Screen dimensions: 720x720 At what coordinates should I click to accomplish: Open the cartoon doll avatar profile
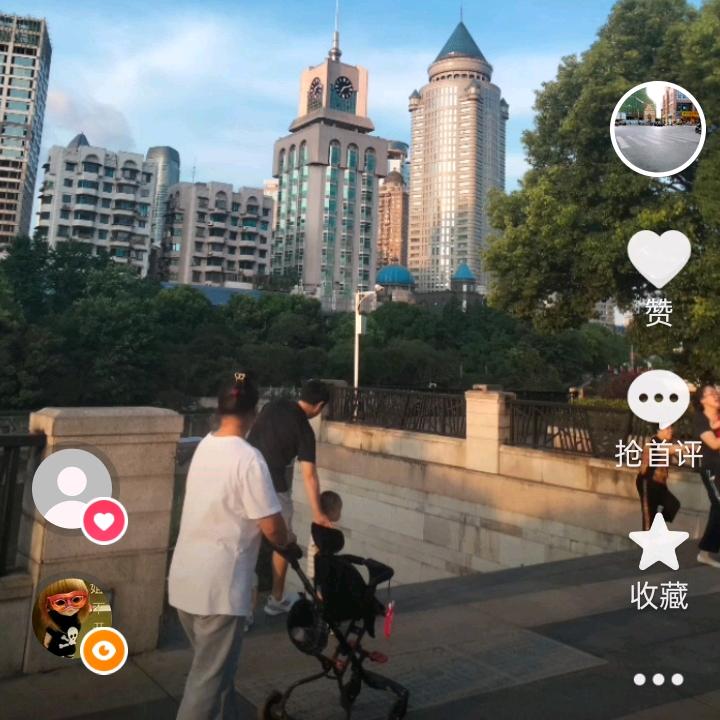68,615
